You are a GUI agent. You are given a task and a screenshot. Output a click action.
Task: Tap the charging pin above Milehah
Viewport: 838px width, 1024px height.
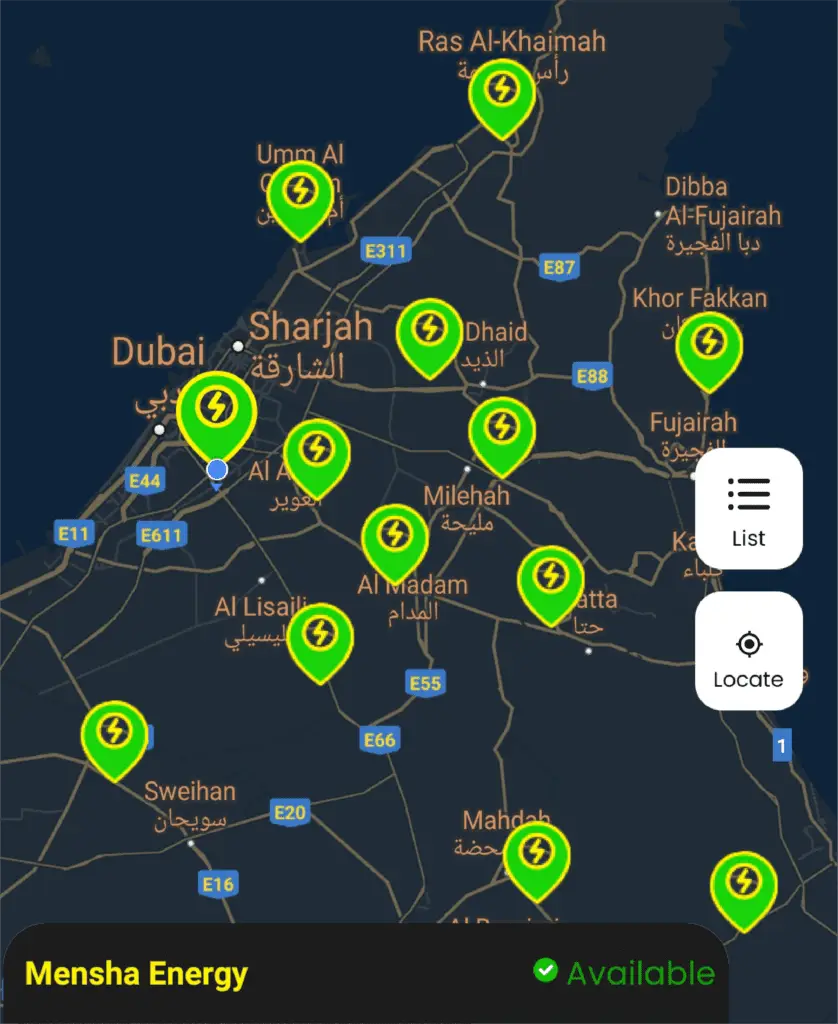(x=501, y=431)
